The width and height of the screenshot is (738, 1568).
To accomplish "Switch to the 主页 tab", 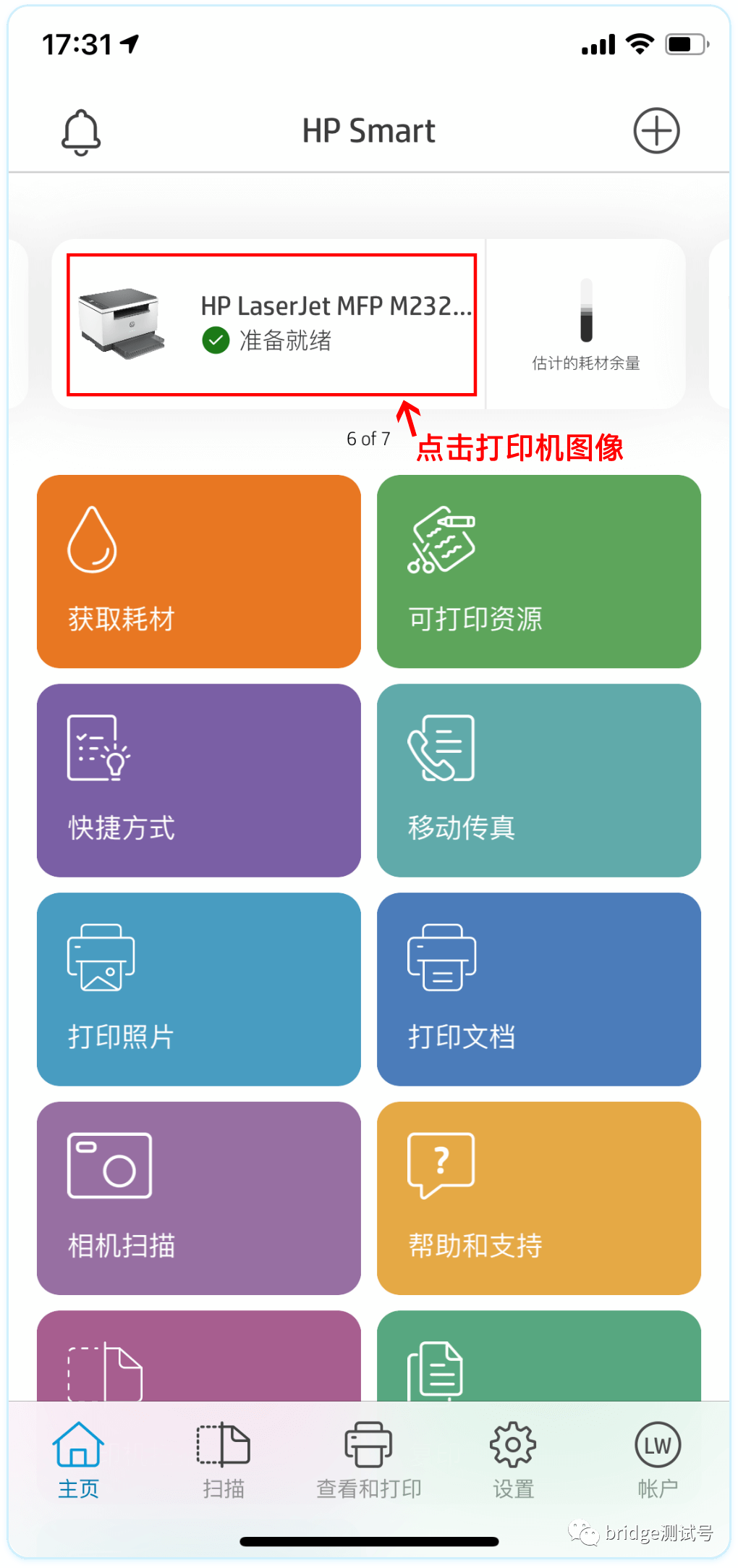I will [x=78, y=1459].
